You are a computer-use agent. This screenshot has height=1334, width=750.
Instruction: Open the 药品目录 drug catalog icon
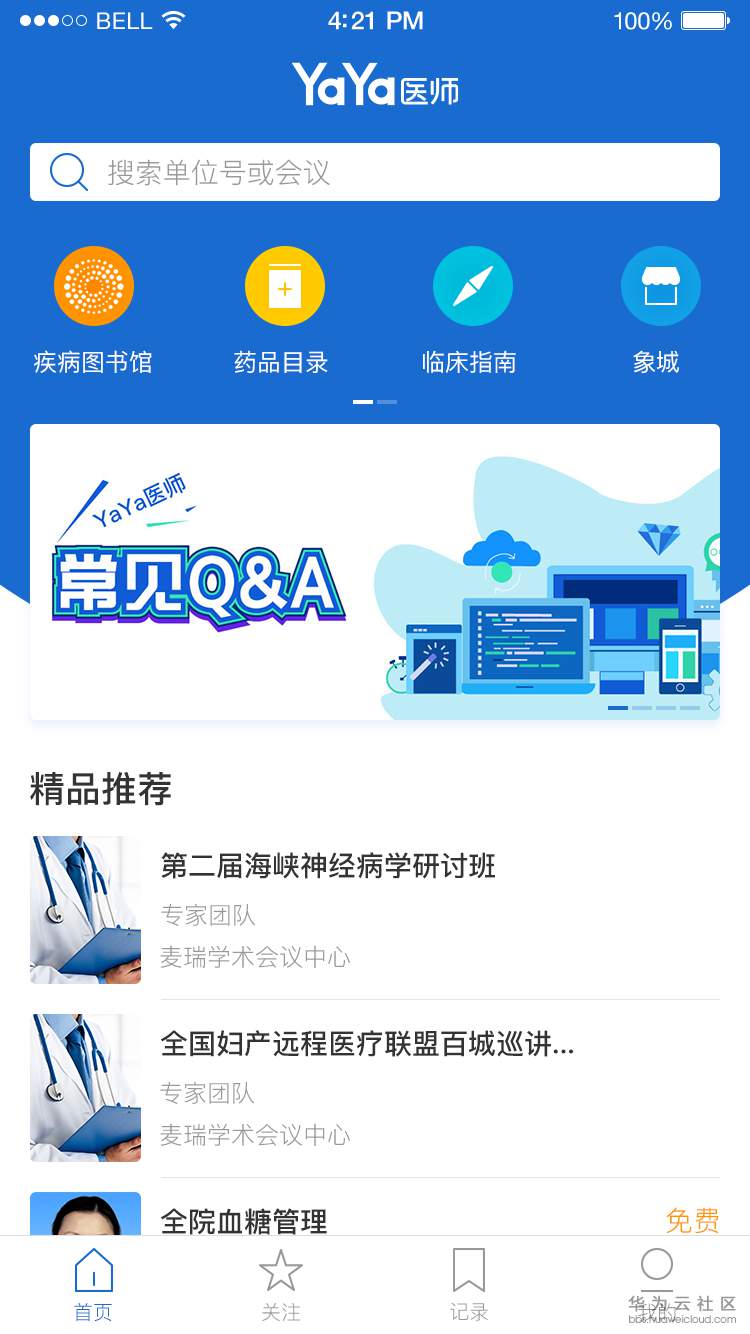coord(285,285)
